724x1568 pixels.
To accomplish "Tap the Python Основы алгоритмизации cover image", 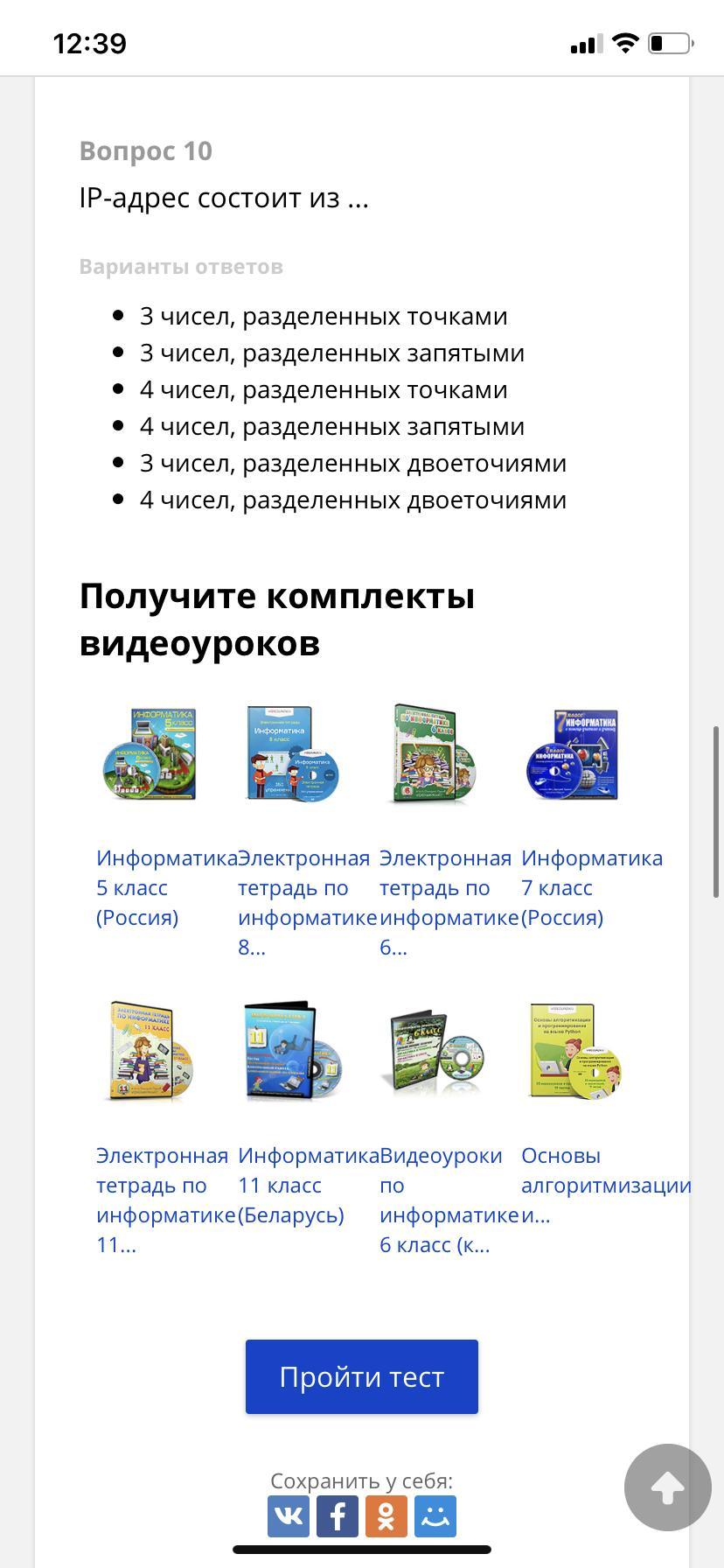I will [x=574, y=1052].
